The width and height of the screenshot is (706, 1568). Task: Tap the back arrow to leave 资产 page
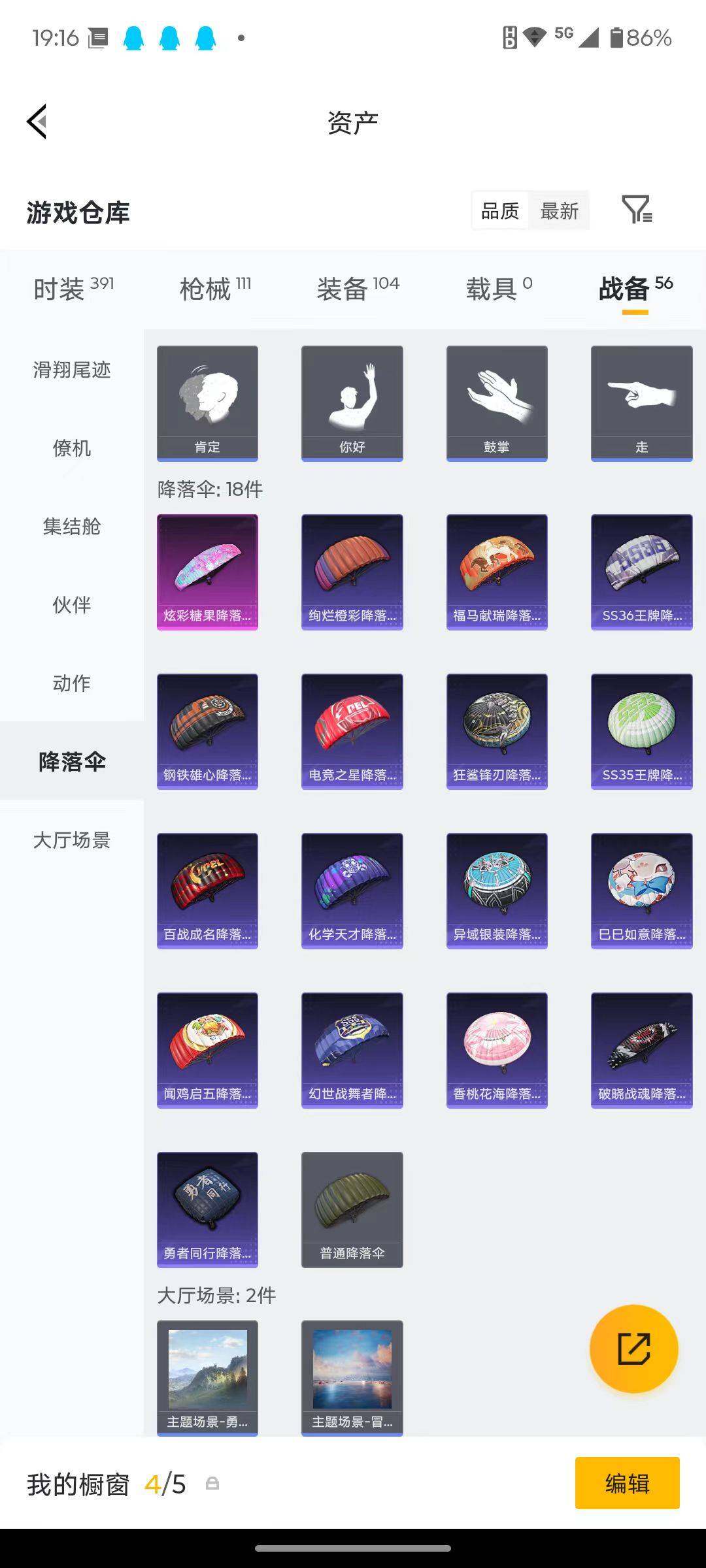pyautogui.click(x=37, y=122)
